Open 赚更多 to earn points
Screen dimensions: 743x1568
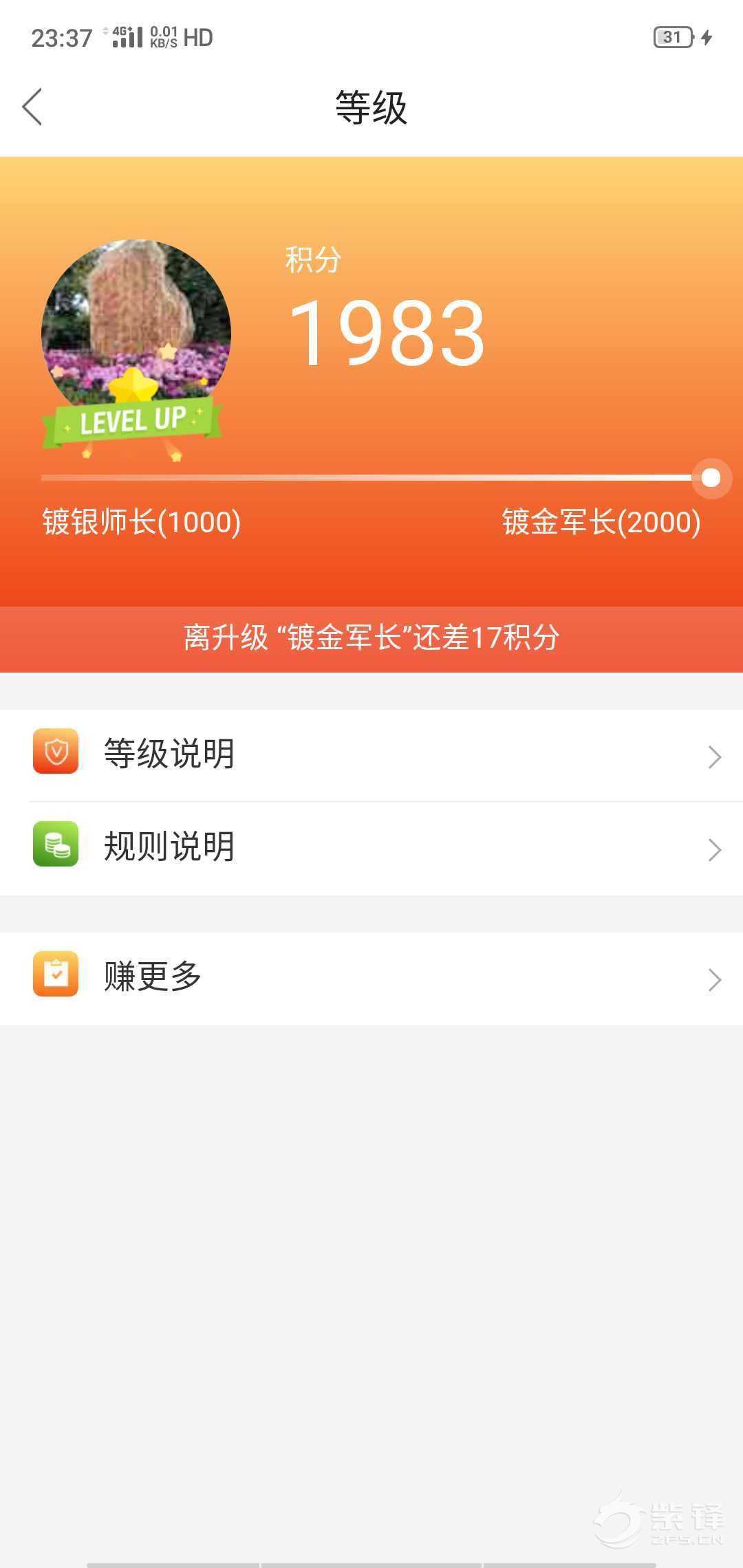click(x=371, y=977)
